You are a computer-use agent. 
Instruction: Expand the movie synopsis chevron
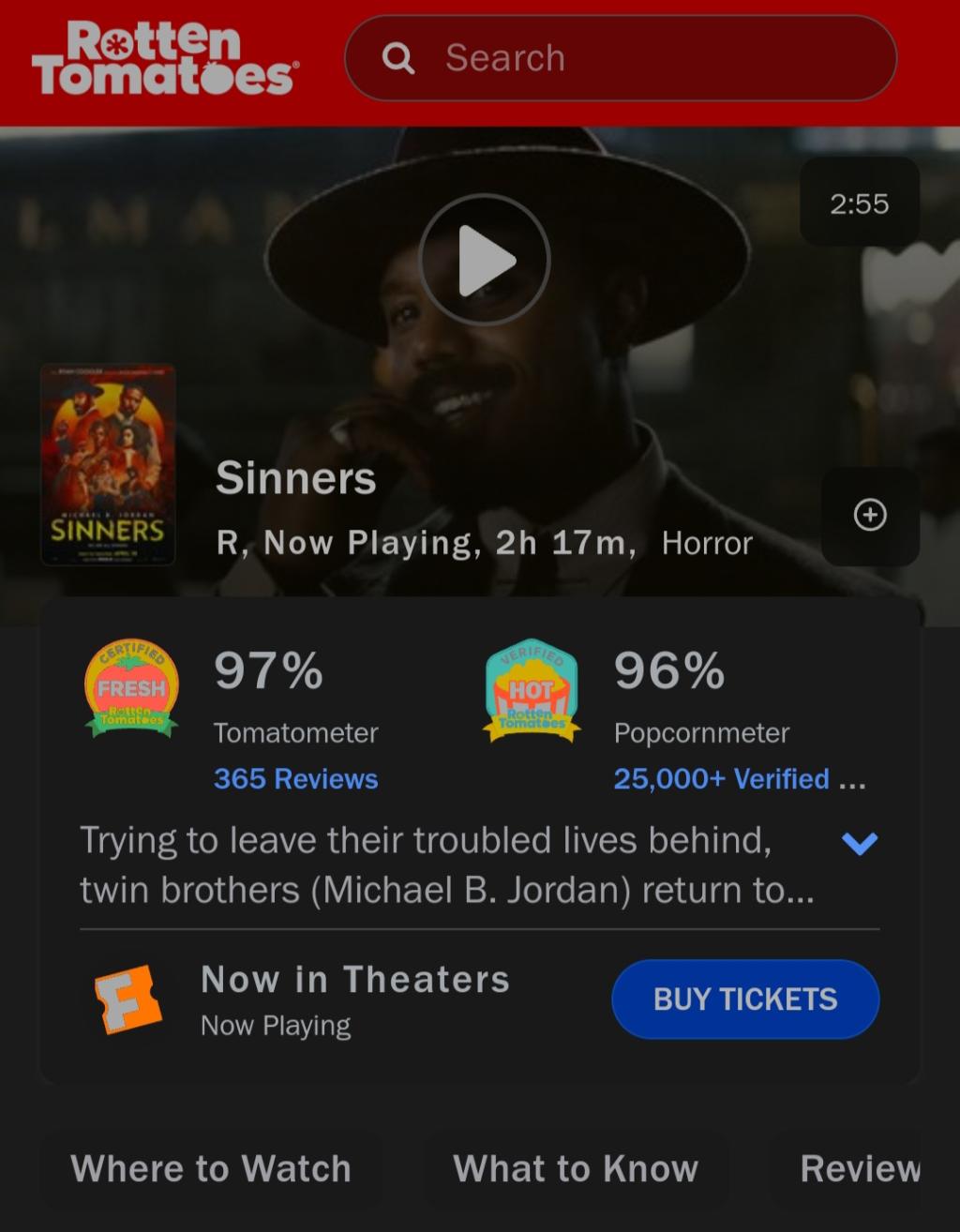[859, 844]
